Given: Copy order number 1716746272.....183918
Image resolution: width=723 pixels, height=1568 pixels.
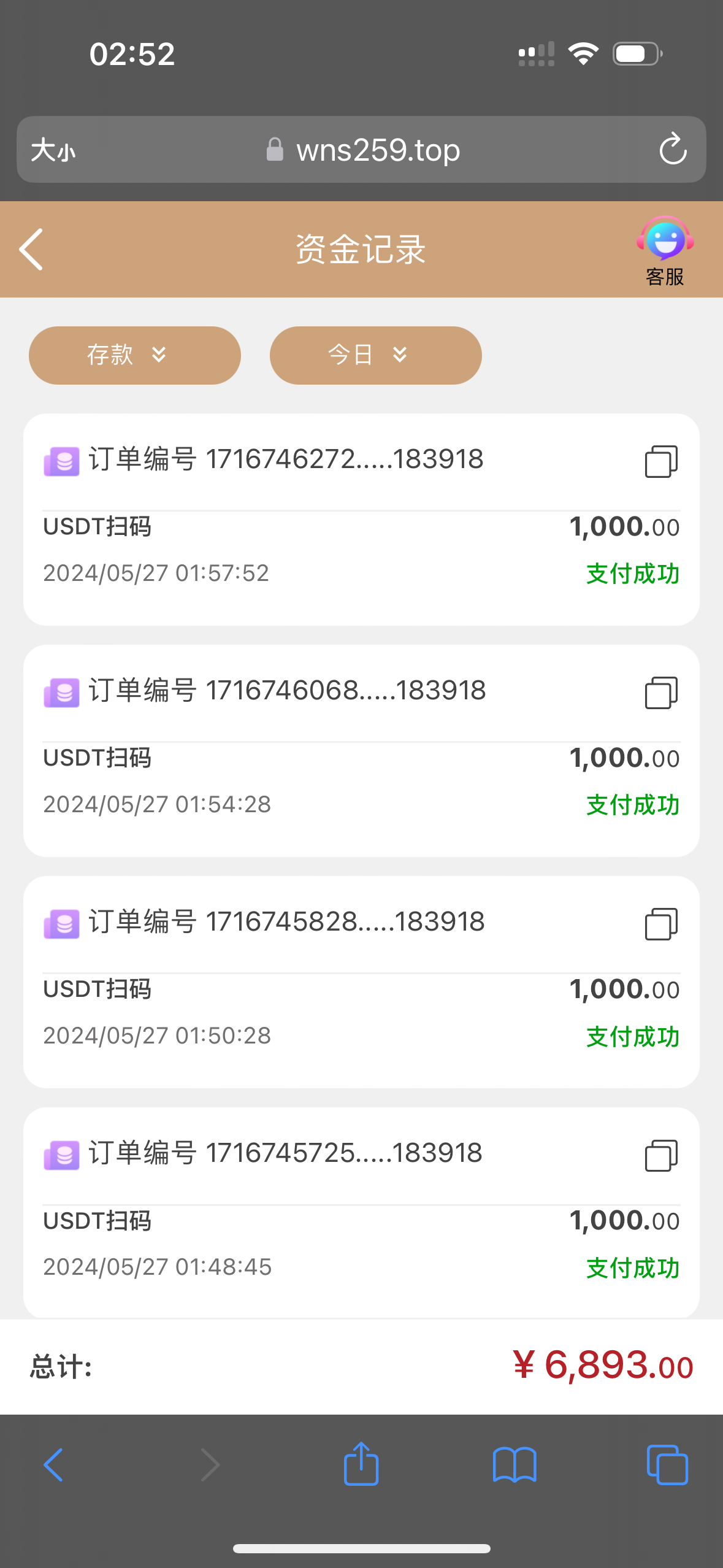Looking at the screenshot, I should pyautogui.click(x=660, y=461).
